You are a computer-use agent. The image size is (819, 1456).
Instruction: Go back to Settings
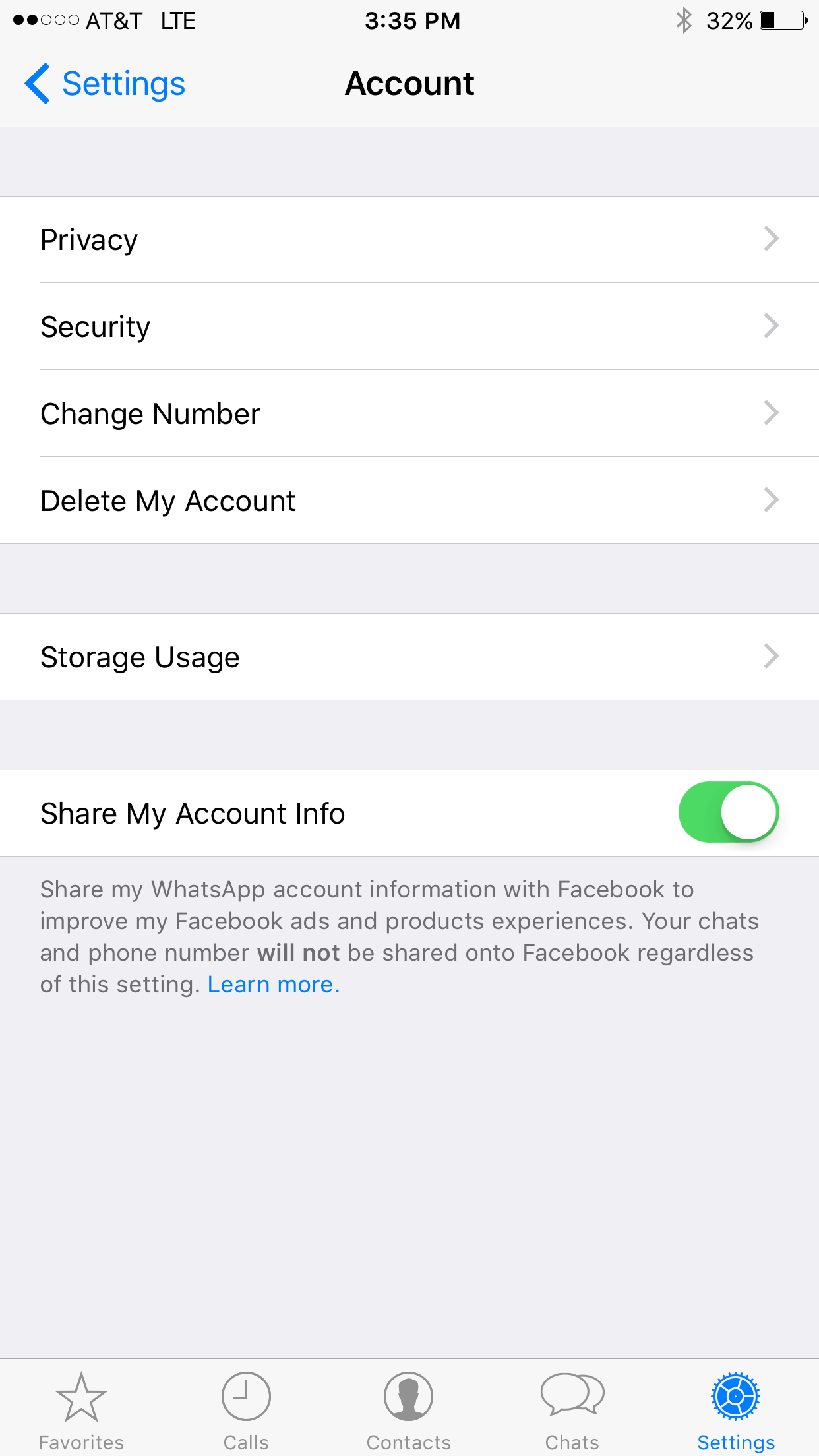[x=106, y=84]
